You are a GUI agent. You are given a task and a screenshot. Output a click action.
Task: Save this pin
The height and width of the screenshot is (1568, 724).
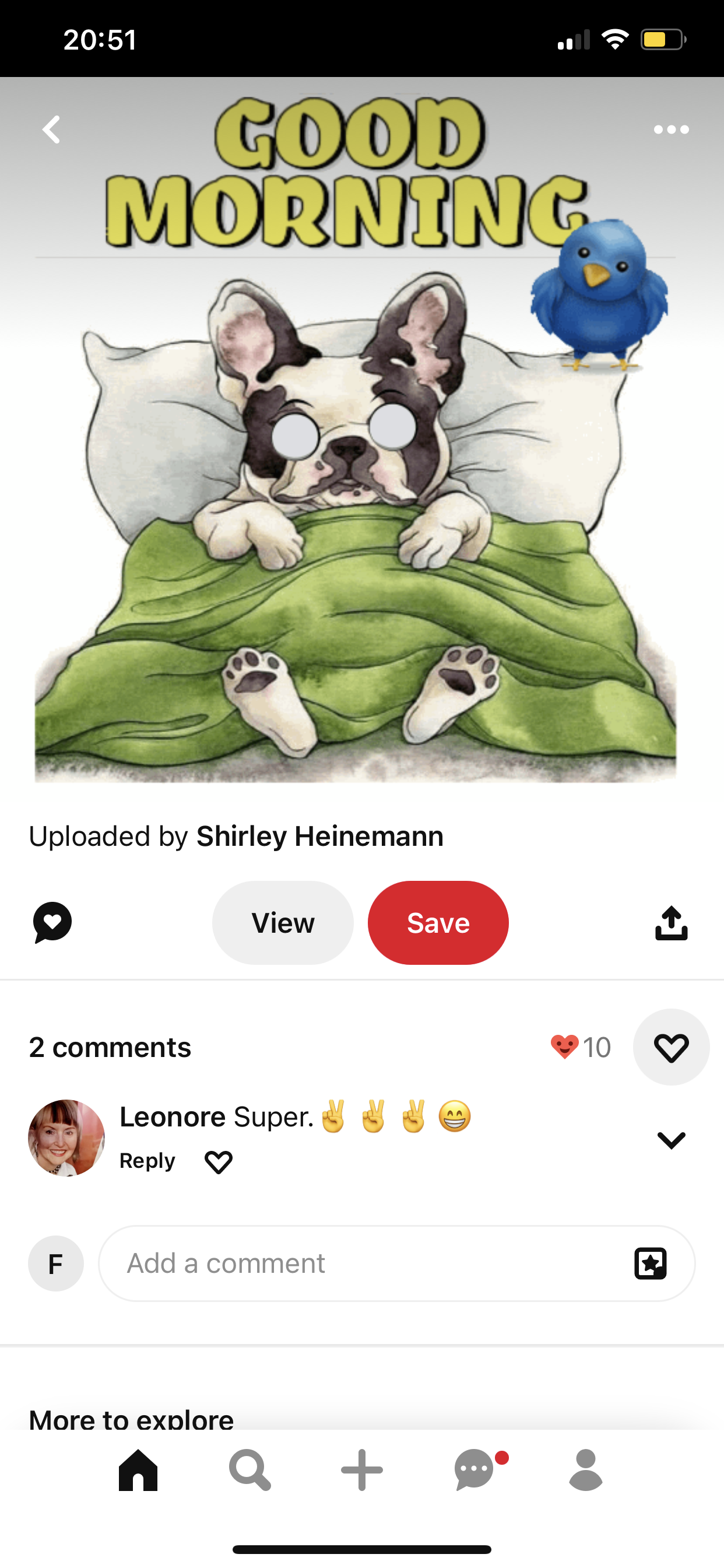pyautogui.click(x=438, y=923)
